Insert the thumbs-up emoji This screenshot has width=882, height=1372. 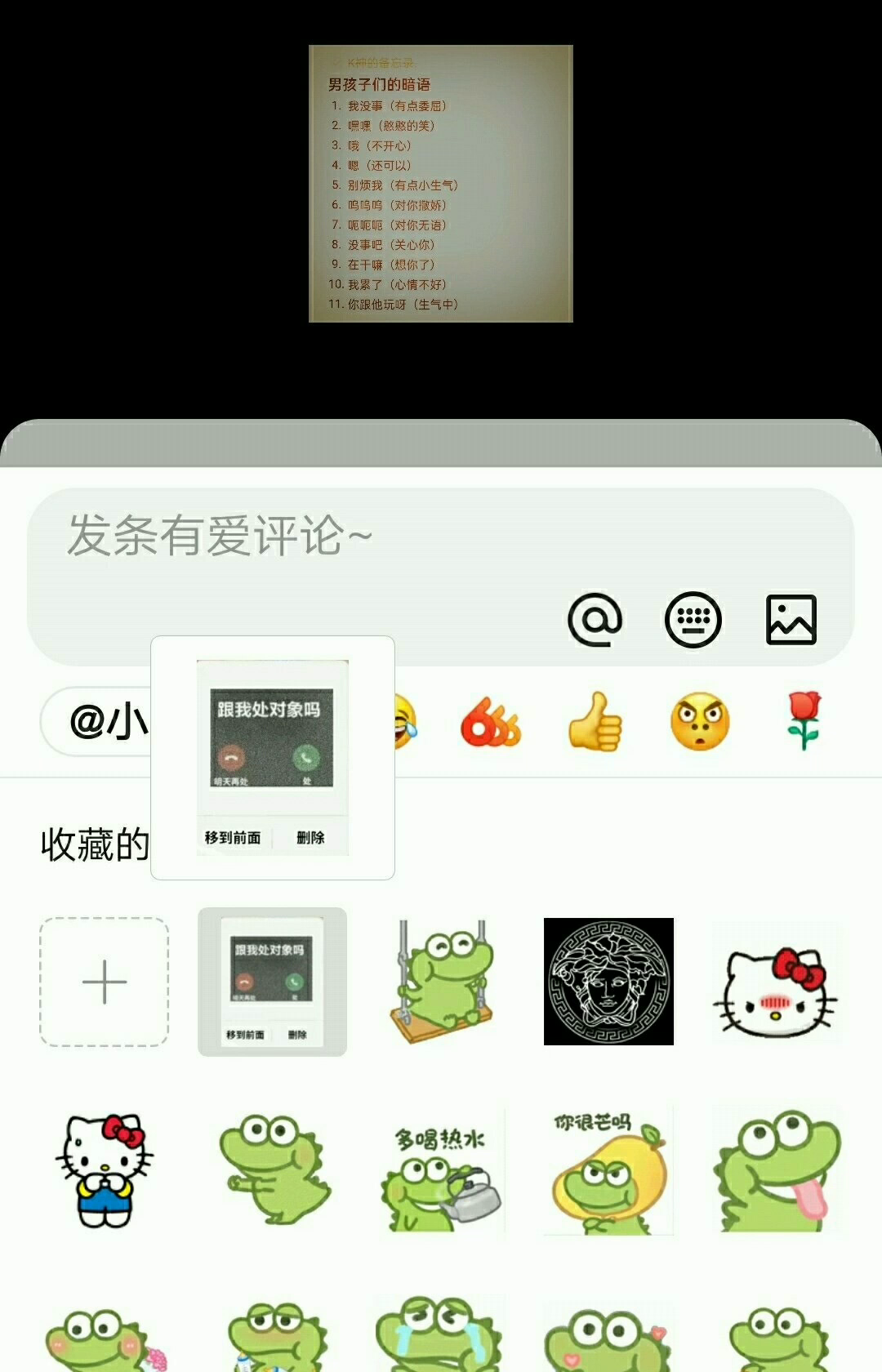pyautogui.click(x=595, y=722)
